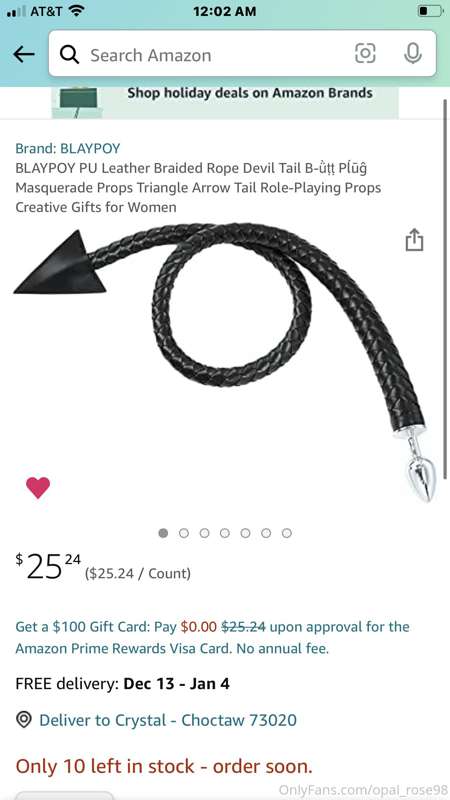Open camera lens search
Screen dimensions: 450x800
click(x=365, y=54)
